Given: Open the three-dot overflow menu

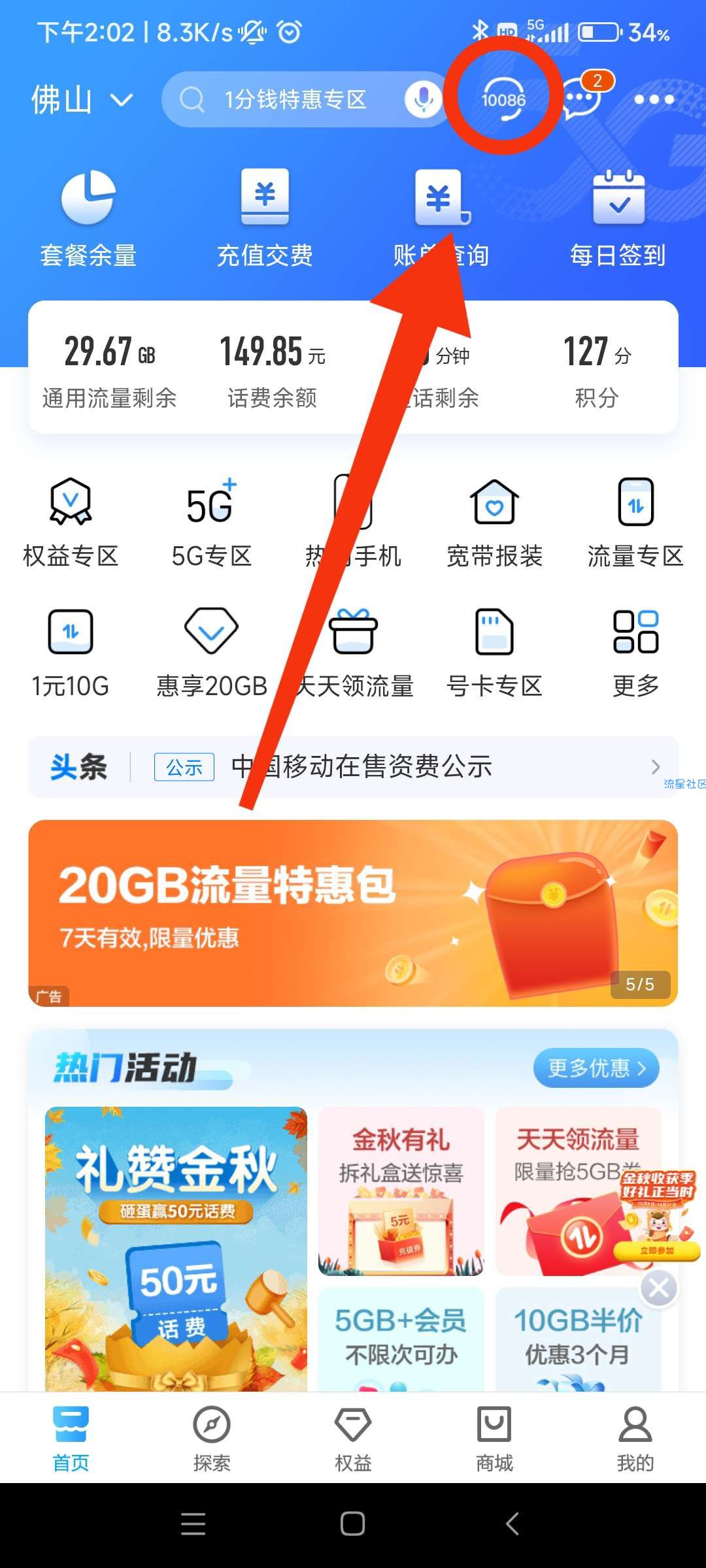Looking at the screenshot, I should pyautogui.click(x=654, y=99).
